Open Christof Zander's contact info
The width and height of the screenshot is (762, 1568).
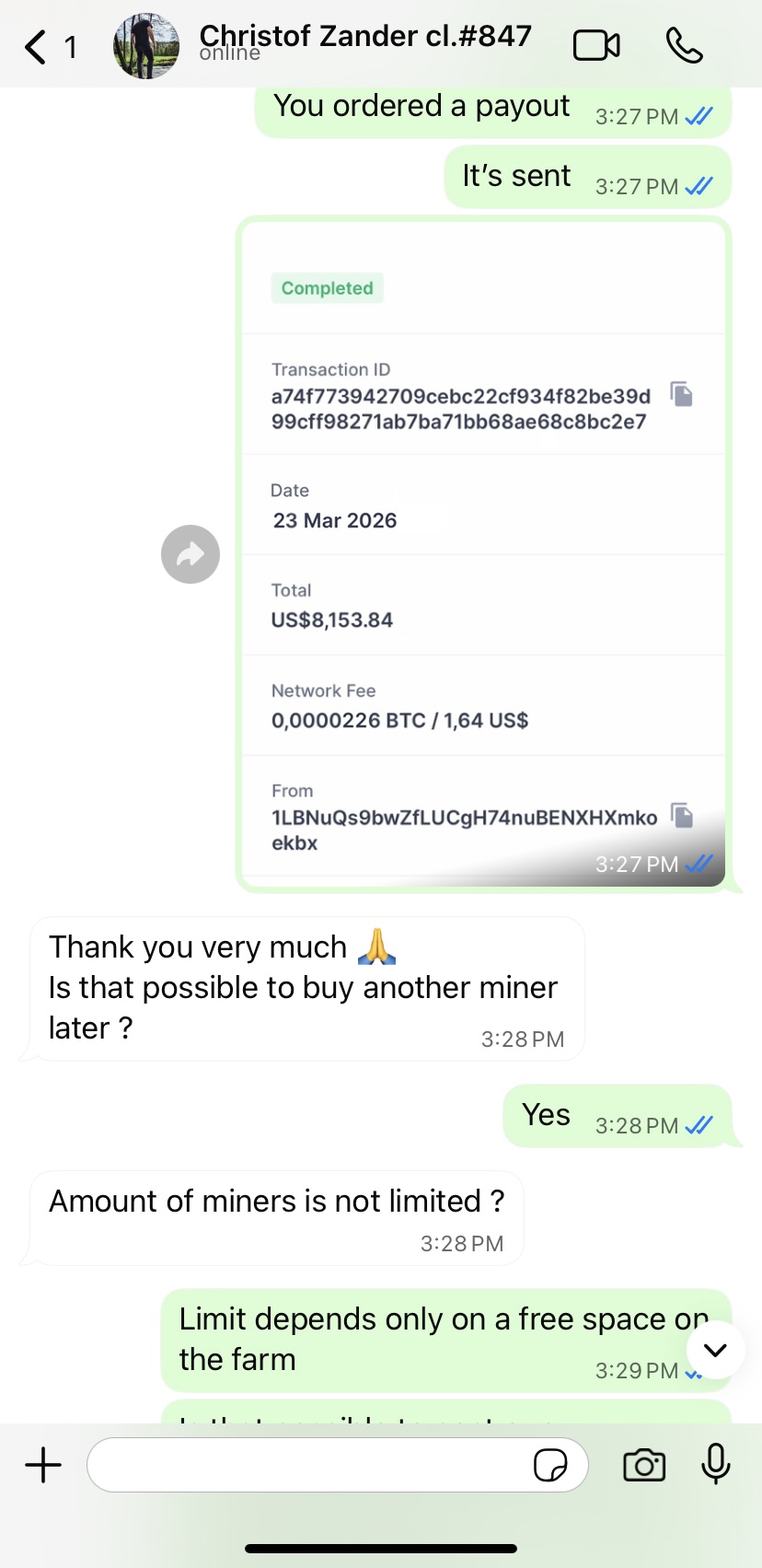(364, 42)
